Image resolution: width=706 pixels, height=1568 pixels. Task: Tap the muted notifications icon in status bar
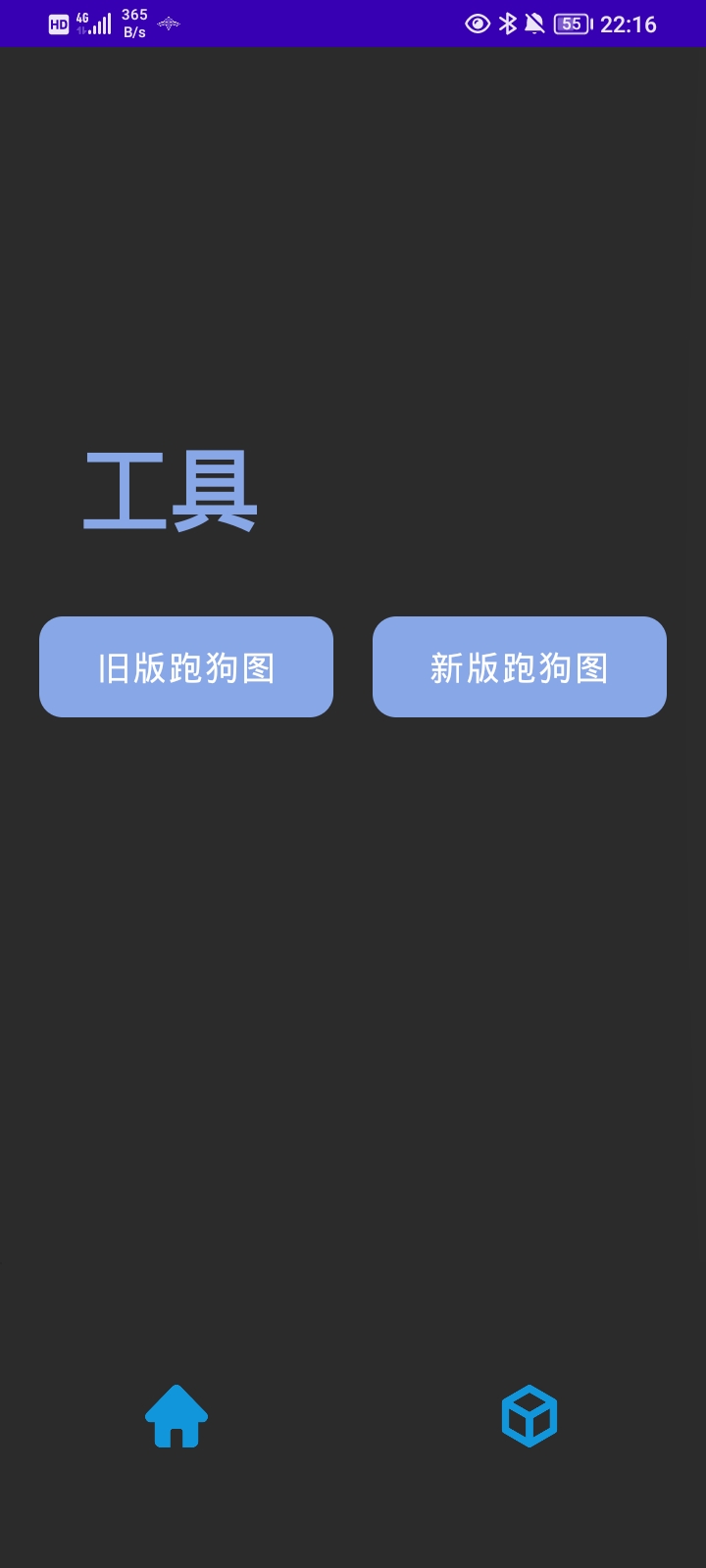point(534,24)
